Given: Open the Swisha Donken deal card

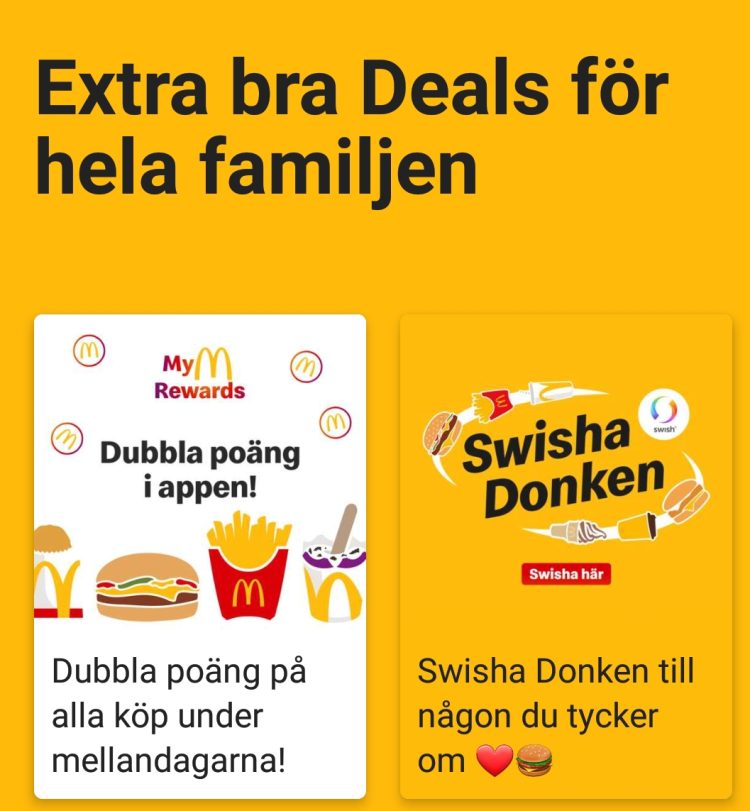Looking at the screenshot, I should click(566, 555).
